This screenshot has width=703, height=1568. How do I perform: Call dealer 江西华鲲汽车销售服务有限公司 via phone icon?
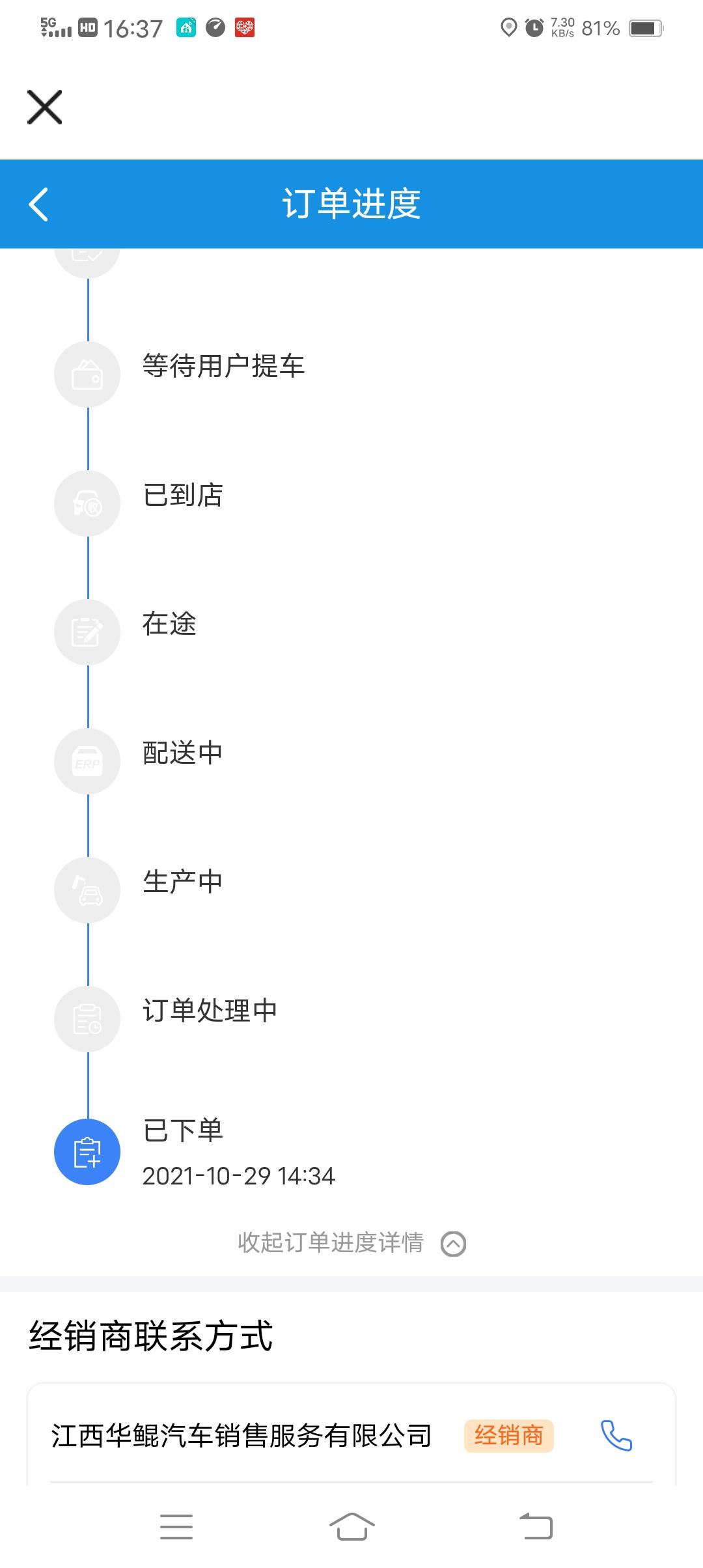(616, 1435)
